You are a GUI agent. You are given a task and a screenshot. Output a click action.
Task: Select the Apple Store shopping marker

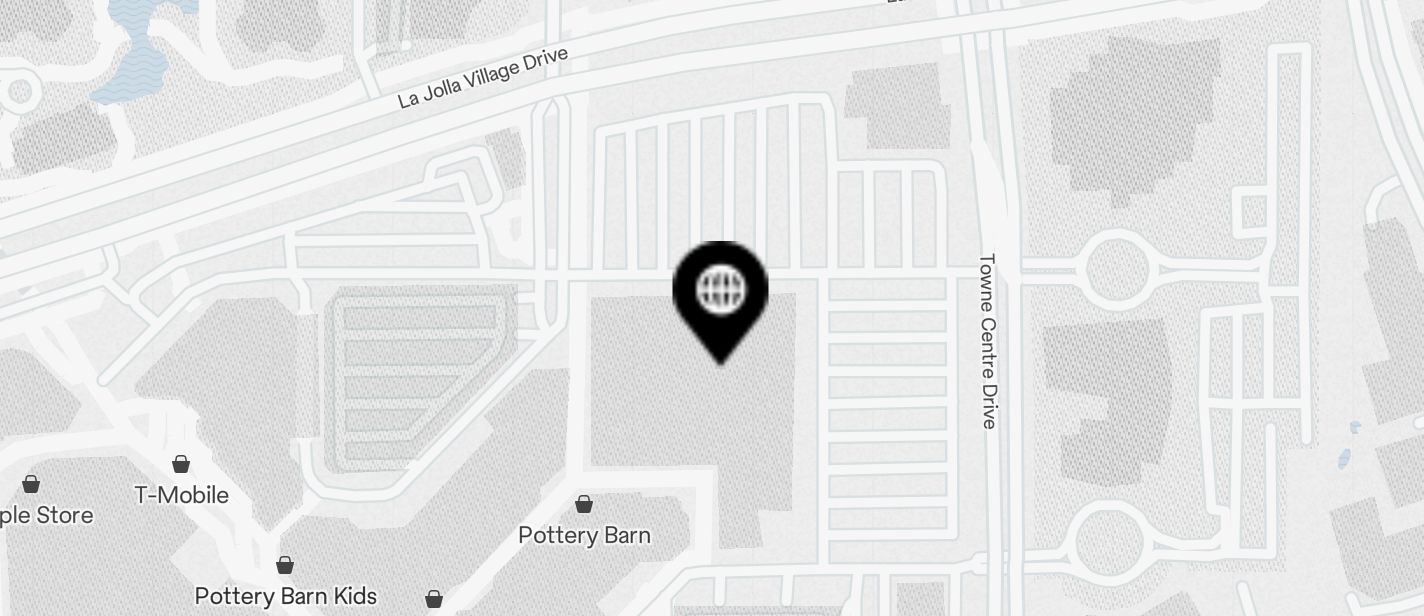click(31, 485)
